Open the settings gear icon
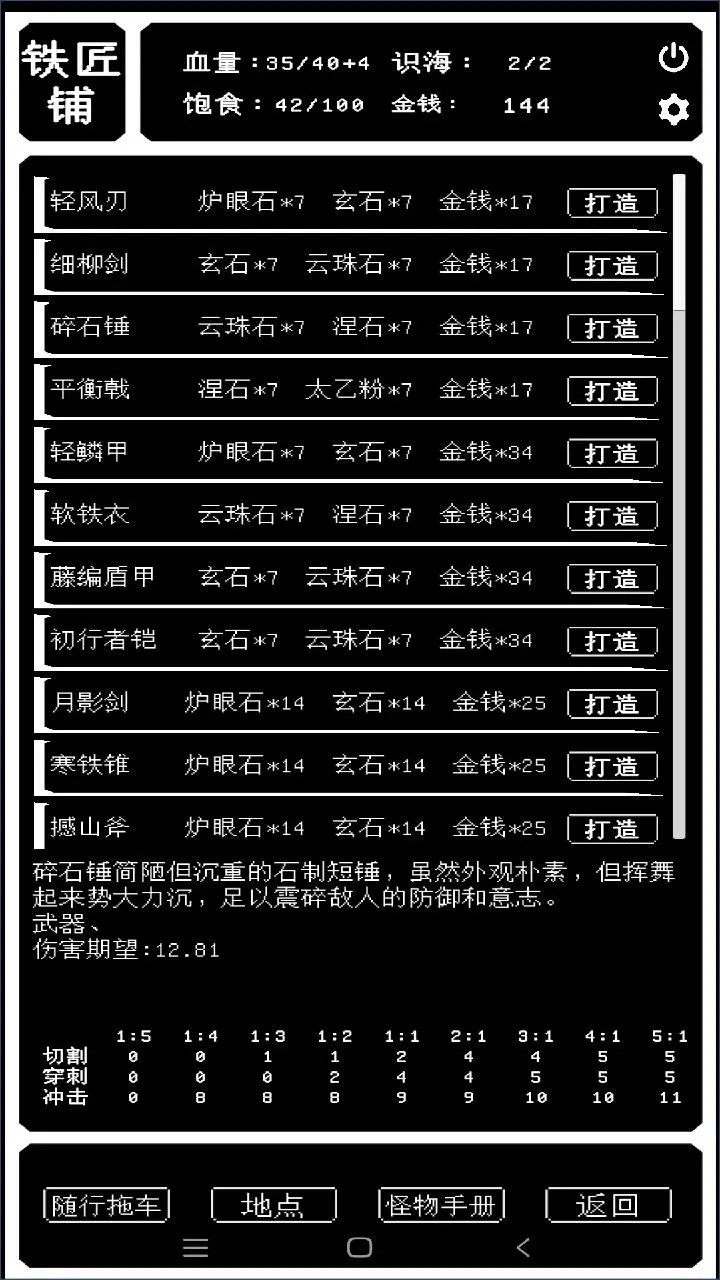Screen dimensions: 720x1280 pyautogui.click(x=672, y=108)
